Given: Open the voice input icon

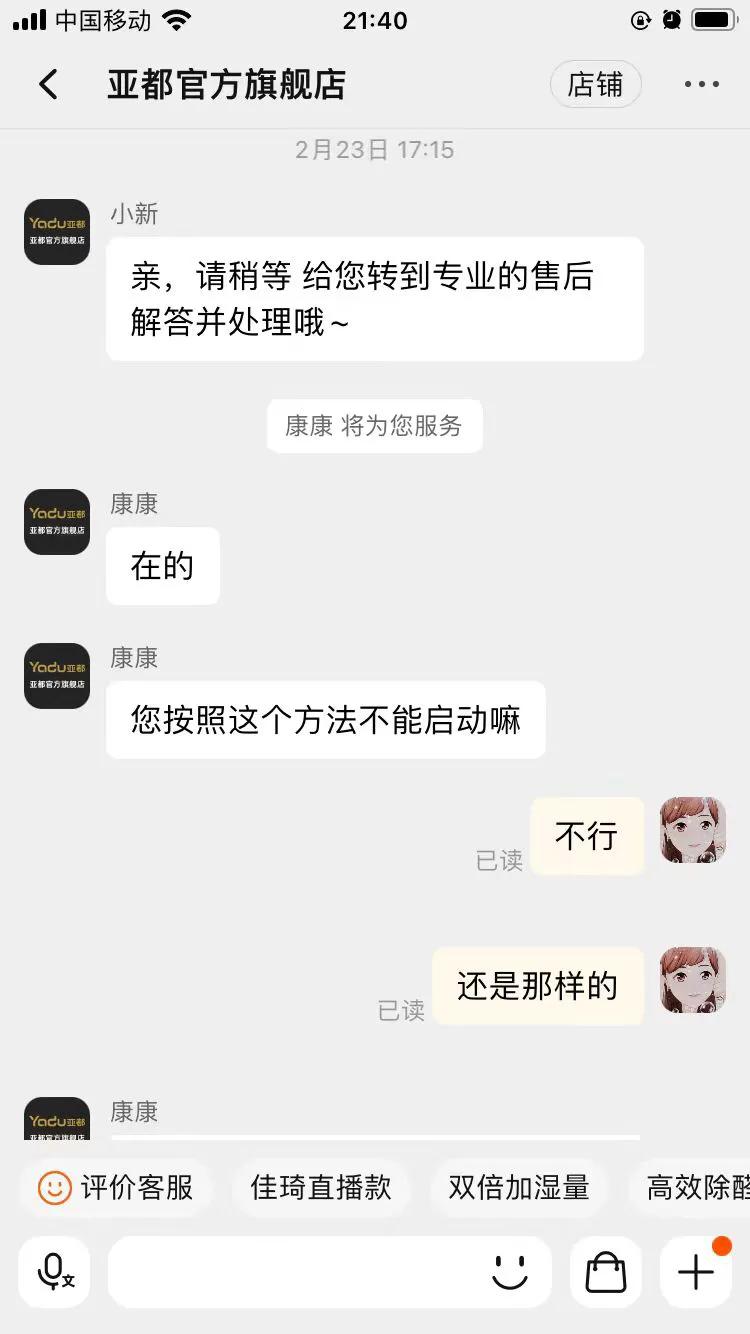Looking at the screenshot, I should (53, 1272).
